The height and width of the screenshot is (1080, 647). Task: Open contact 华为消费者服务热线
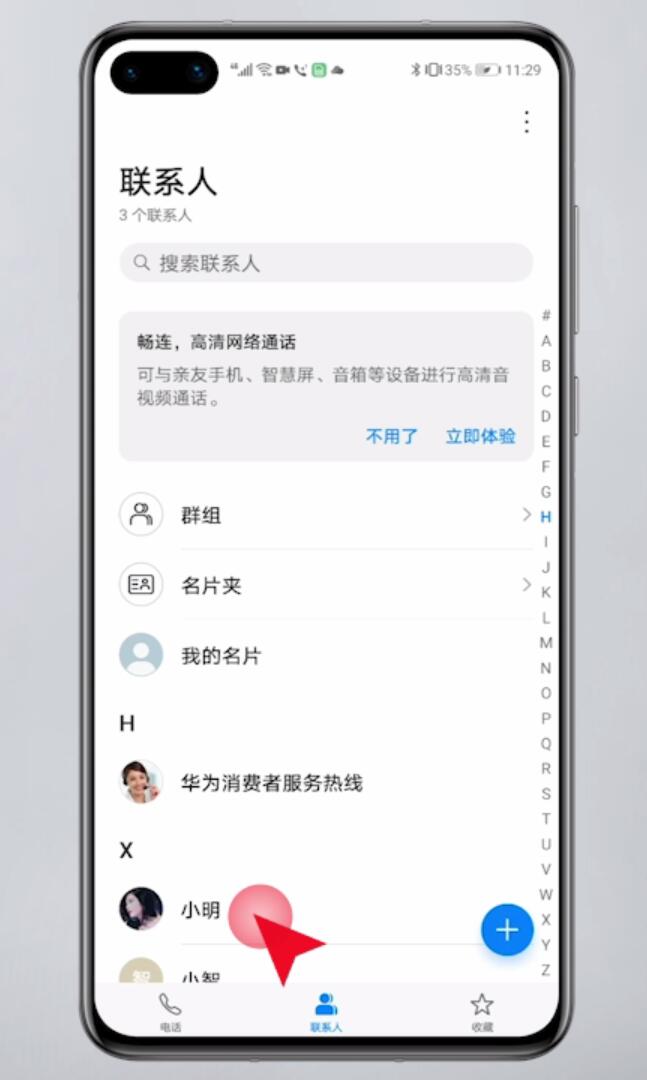coord(326,782)
